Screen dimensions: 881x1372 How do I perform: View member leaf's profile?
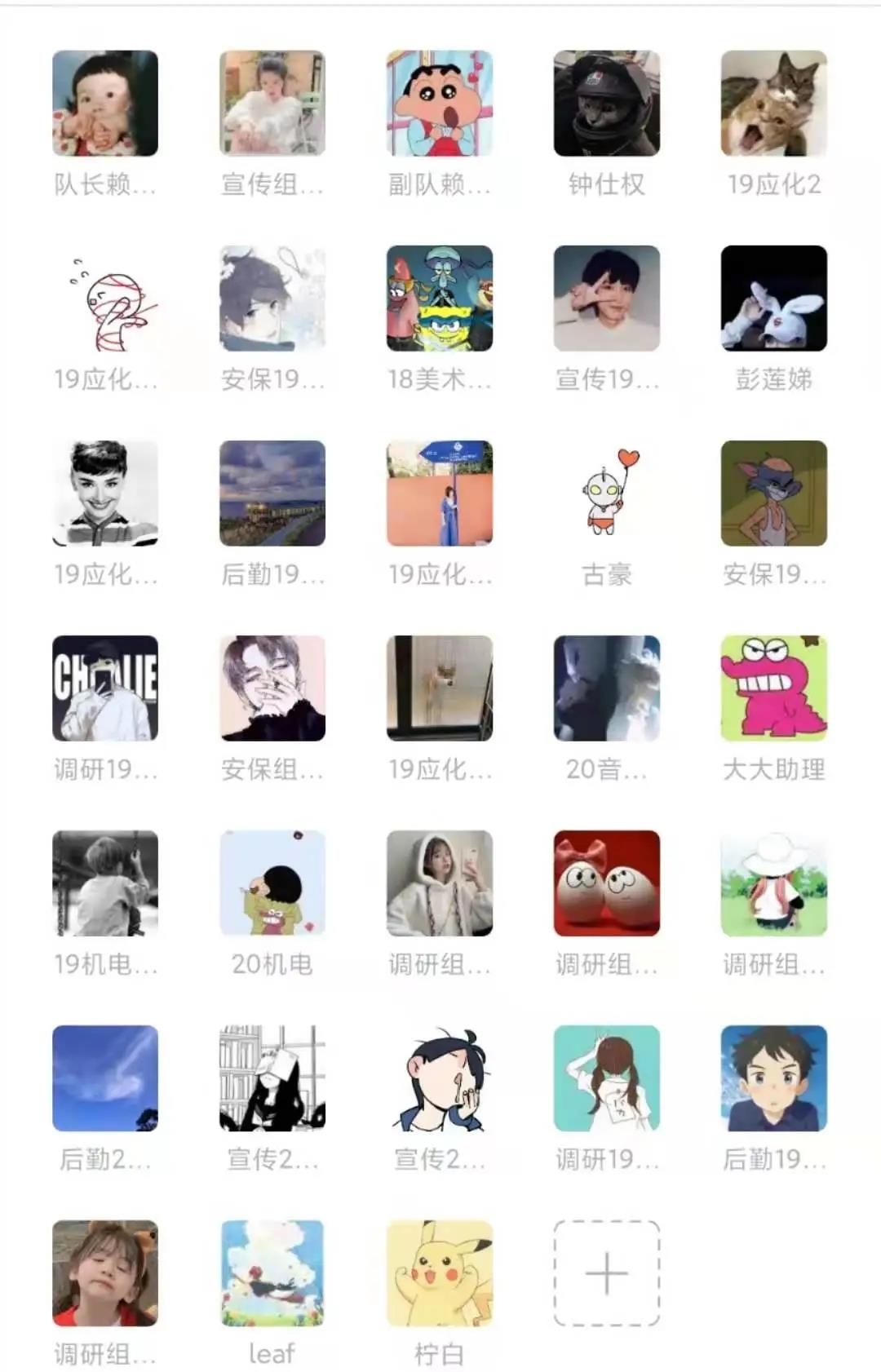272,1272
